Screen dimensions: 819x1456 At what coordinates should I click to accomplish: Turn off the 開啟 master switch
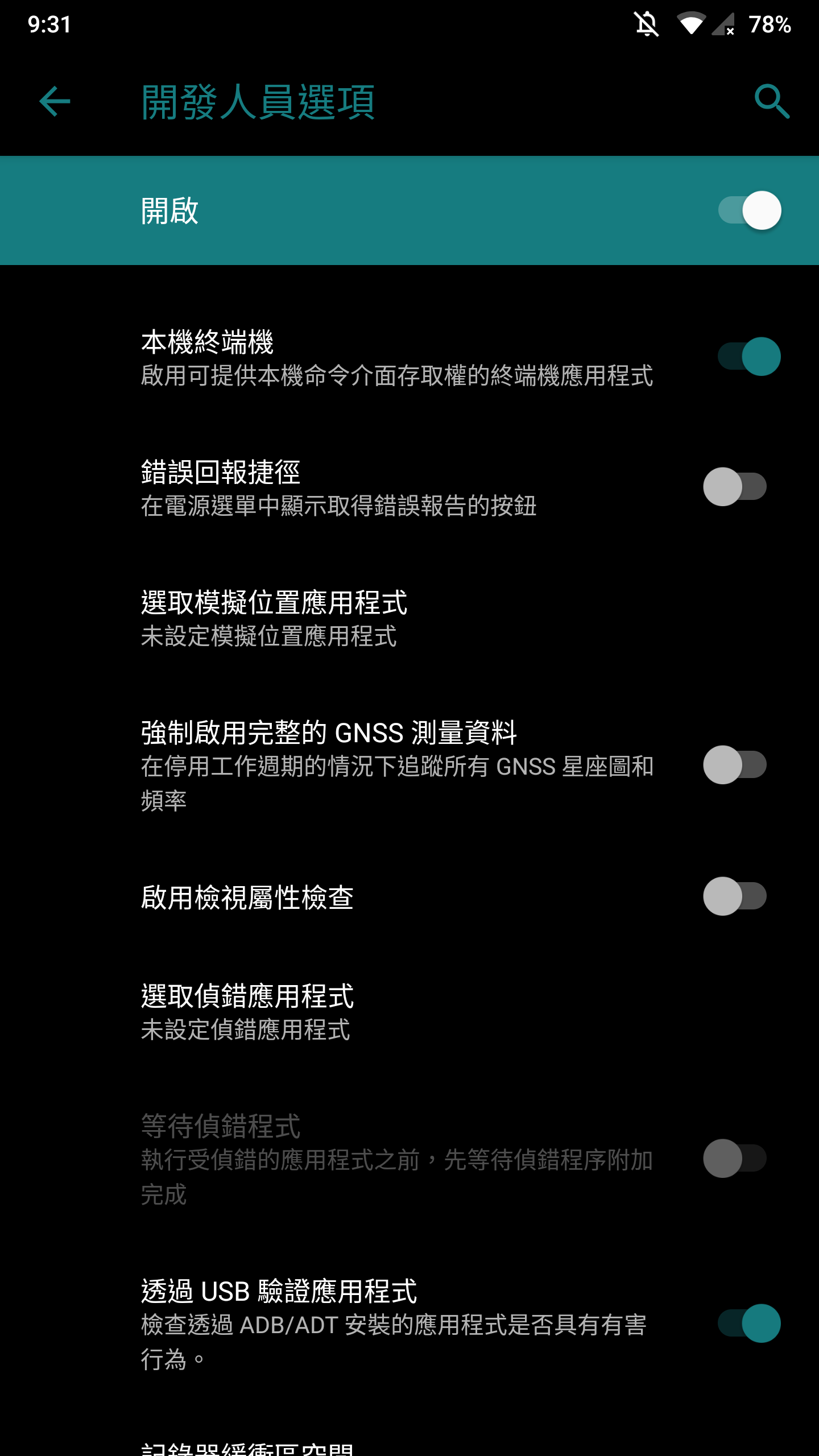[749, 210]
